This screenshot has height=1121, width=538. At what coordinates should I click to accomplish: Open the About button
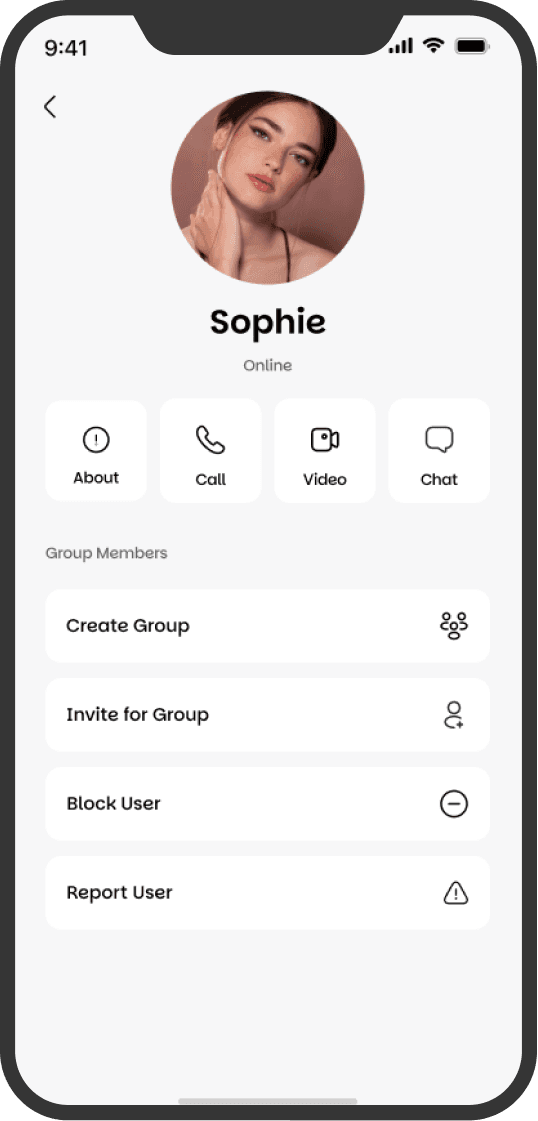[96, 450]
